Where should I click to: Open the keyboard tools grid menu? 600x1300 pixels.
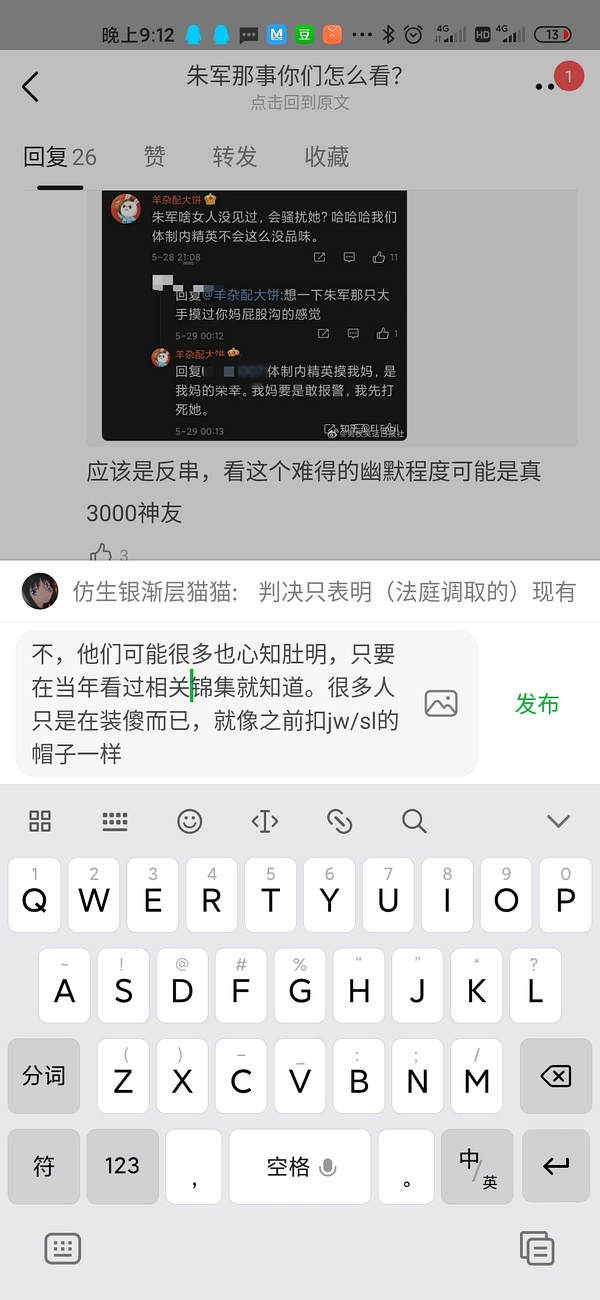pos(40,821)
